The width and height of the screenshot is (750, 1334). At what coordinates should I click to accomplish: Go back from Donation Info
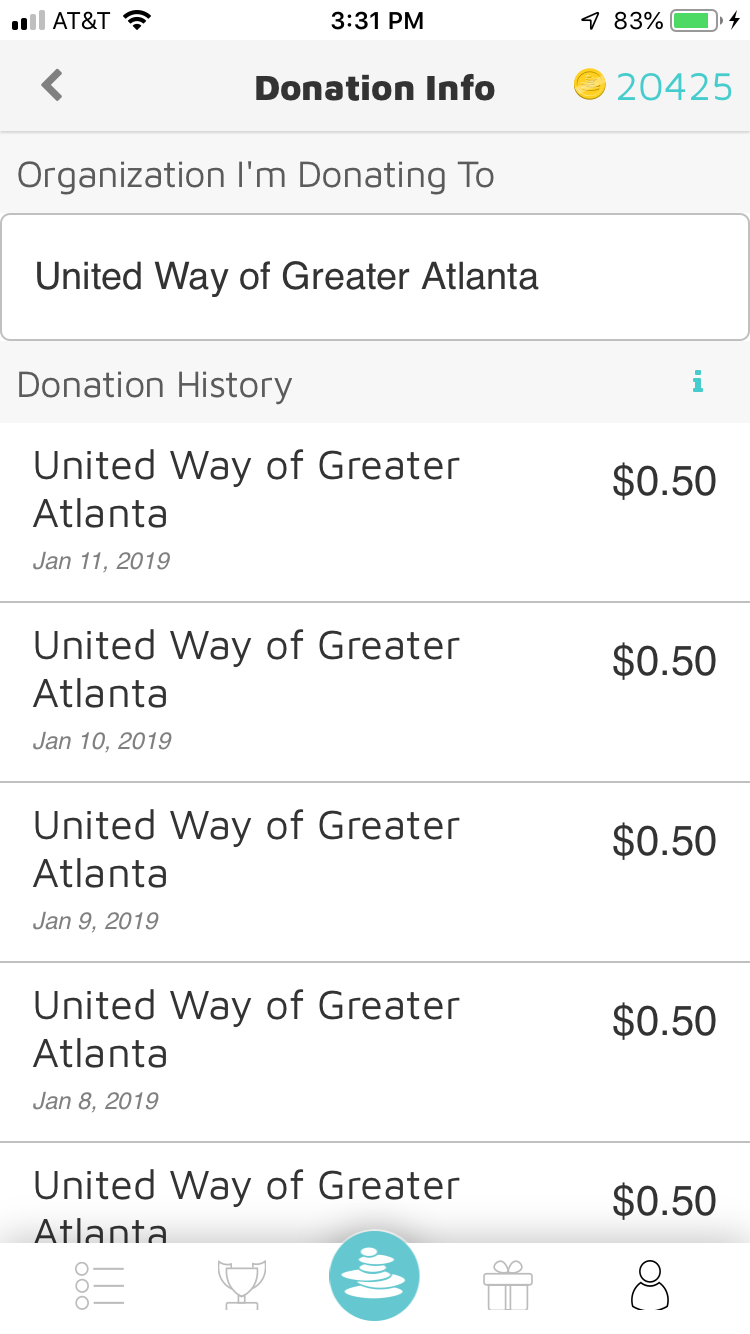52,86
